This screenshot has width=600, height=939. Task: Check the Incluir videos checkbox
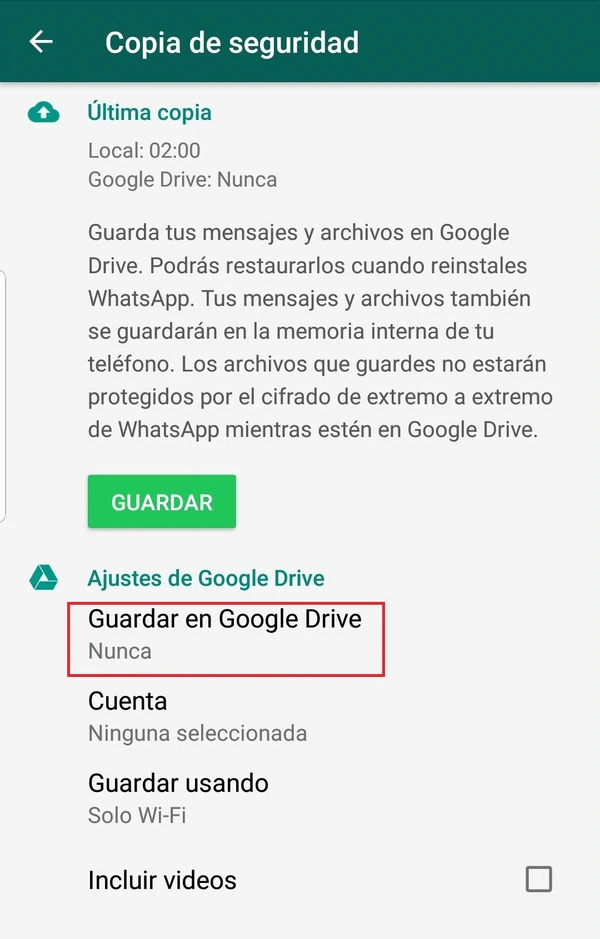tap(539, 879)
